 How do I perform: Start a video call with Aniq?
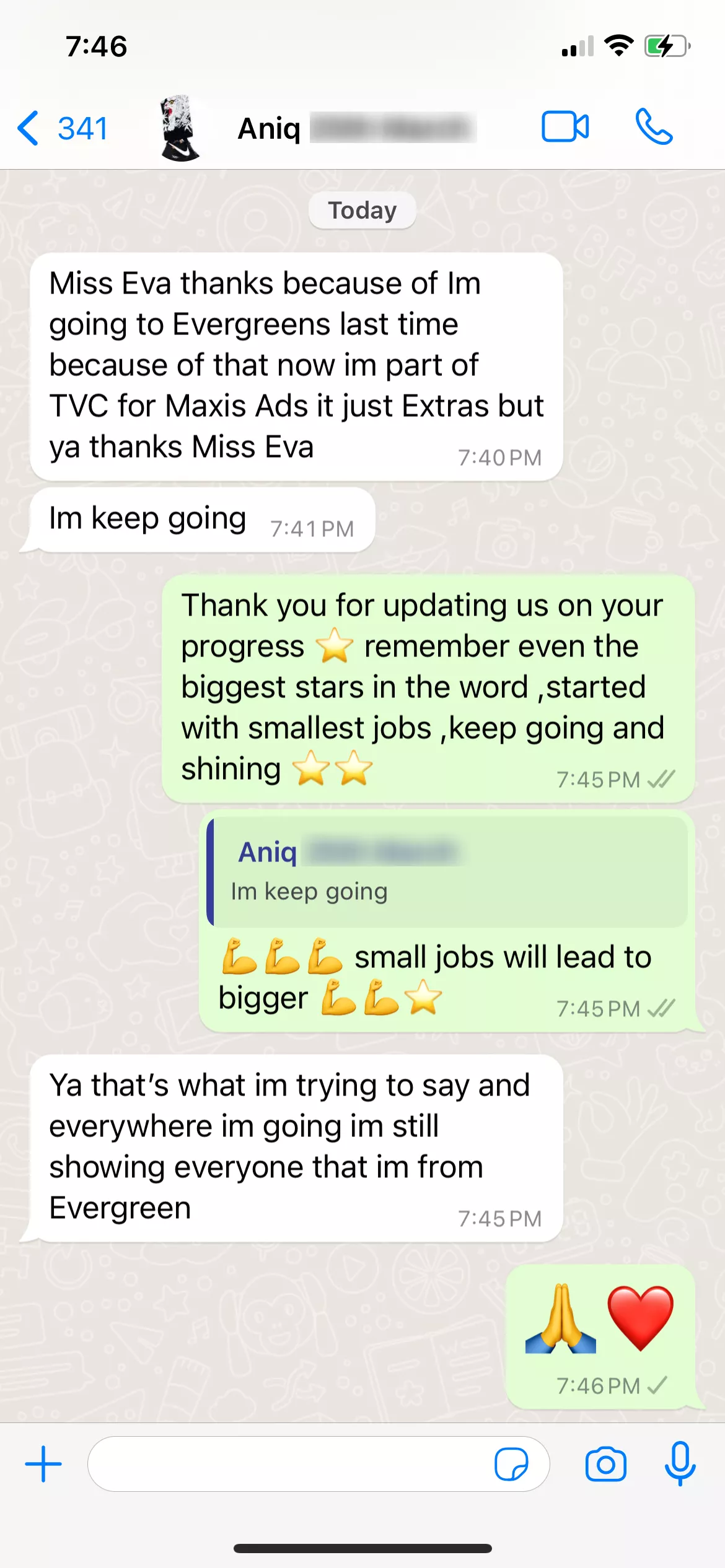[565, 127]
